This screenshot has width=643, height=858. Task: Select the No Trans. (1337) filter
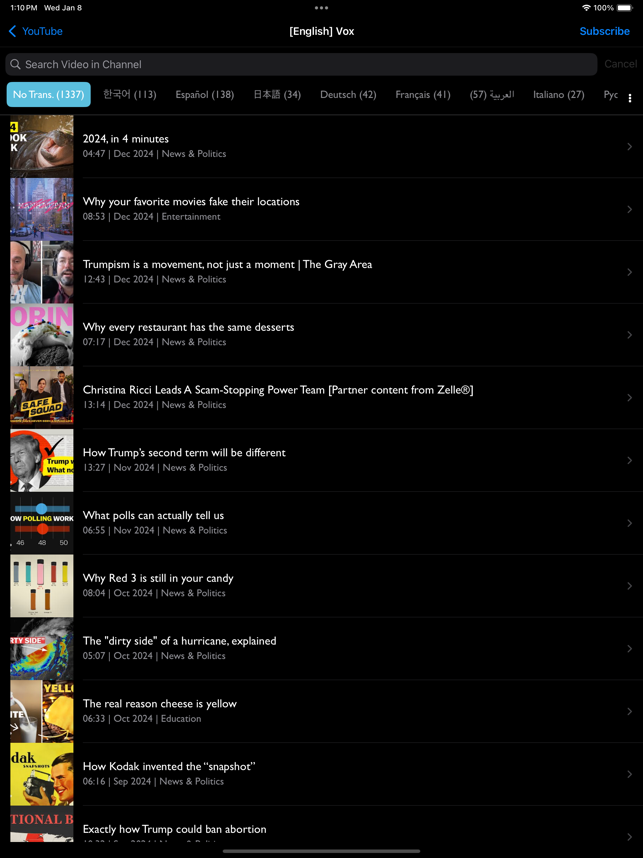pyautogui.click(x=48, y=95)
